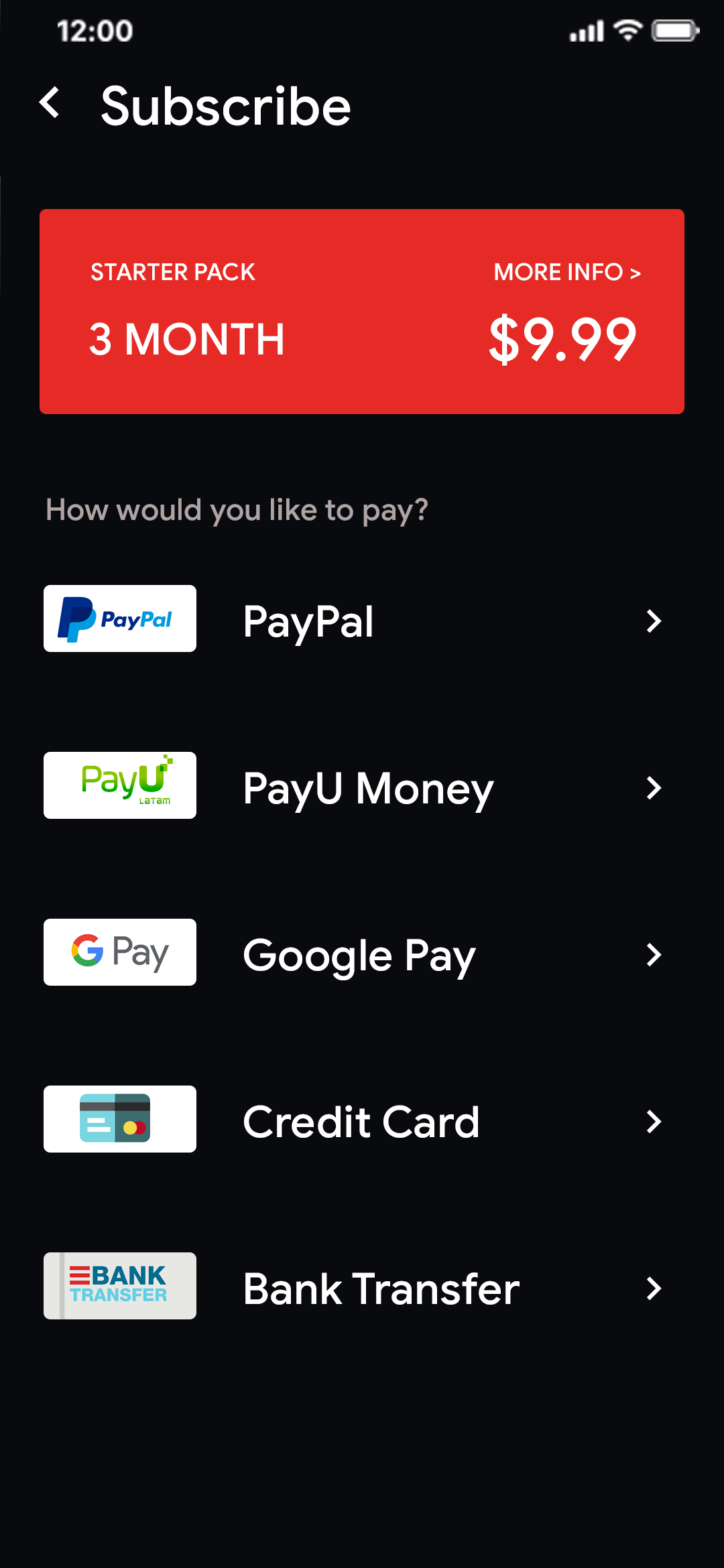Click the $9.99 price label

tap(564, 339)
